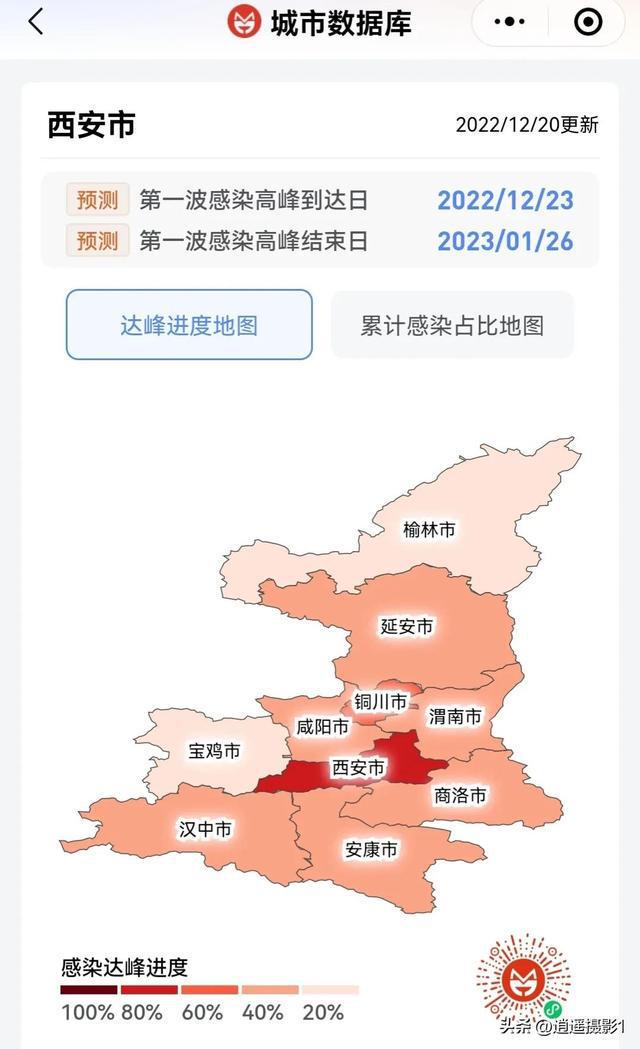Select 榆林市 region on the map
This screenshot has height=1049, width=640.
click(x=430, y=529)
